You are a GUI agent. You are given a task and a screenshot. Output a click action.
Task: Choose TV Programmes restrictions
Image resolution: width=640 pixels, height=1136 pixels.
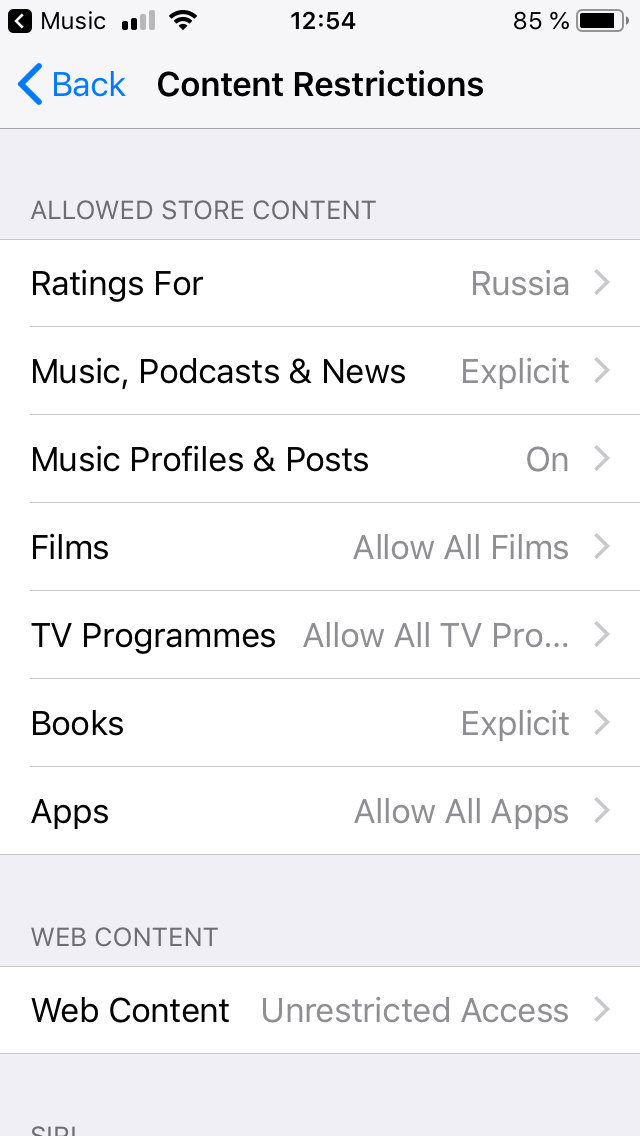(x=320, y=636)
